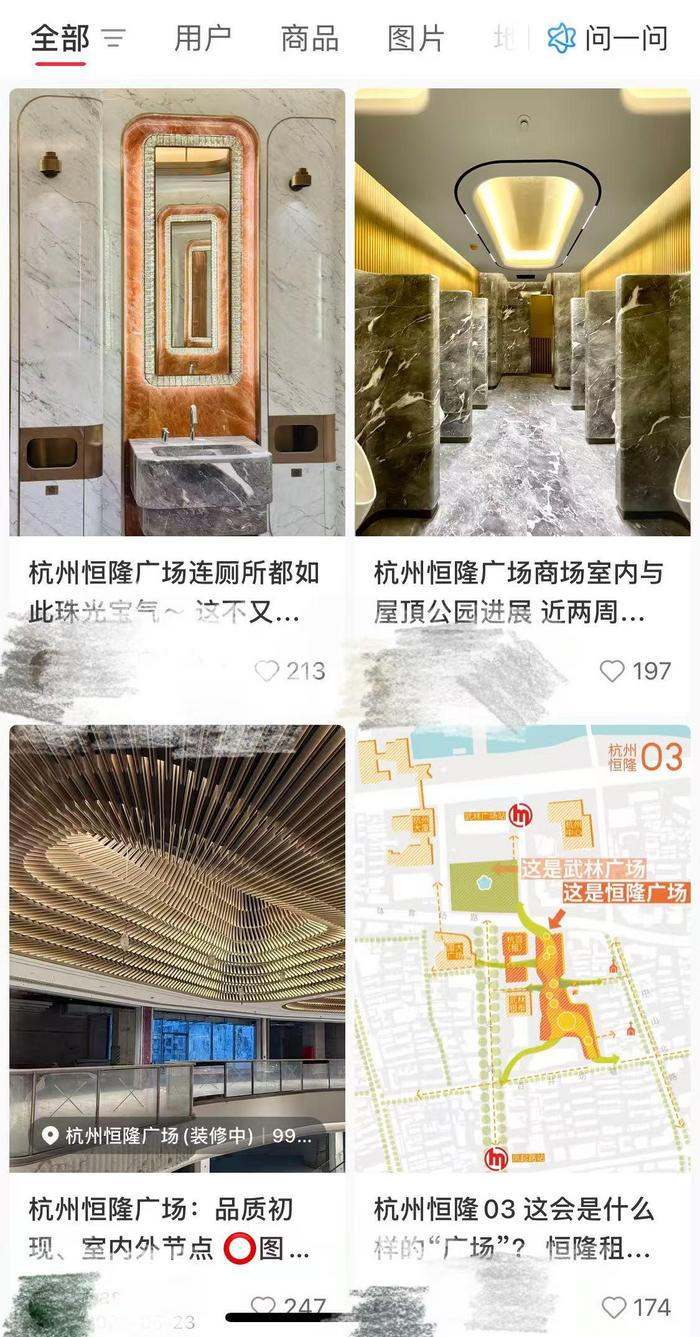The width and height of the screenshot is (700, 1337).
Task: Like the post with 247 likes
Action: click(264, 1307)
